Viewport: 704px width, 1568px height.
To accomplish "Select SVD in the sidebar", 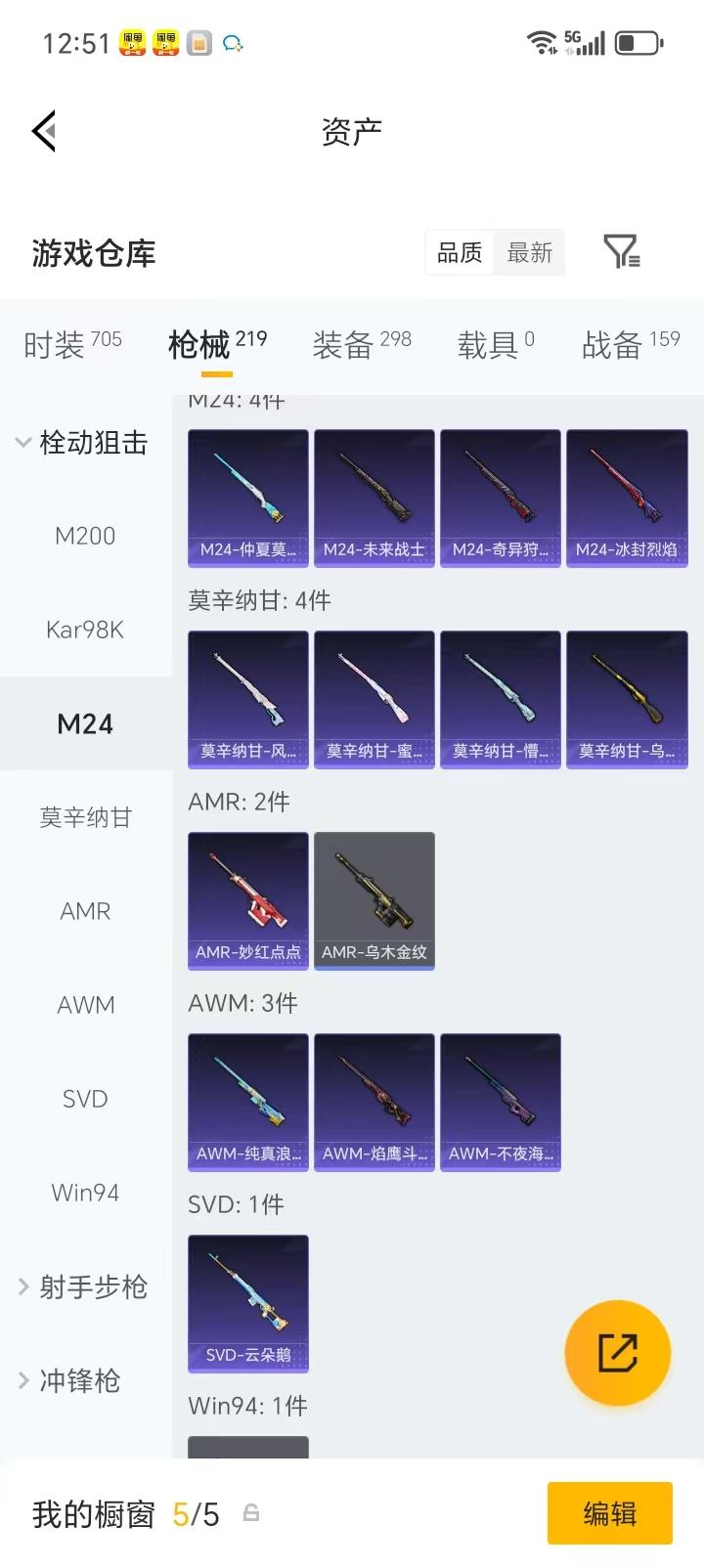I will point(84,1099).
